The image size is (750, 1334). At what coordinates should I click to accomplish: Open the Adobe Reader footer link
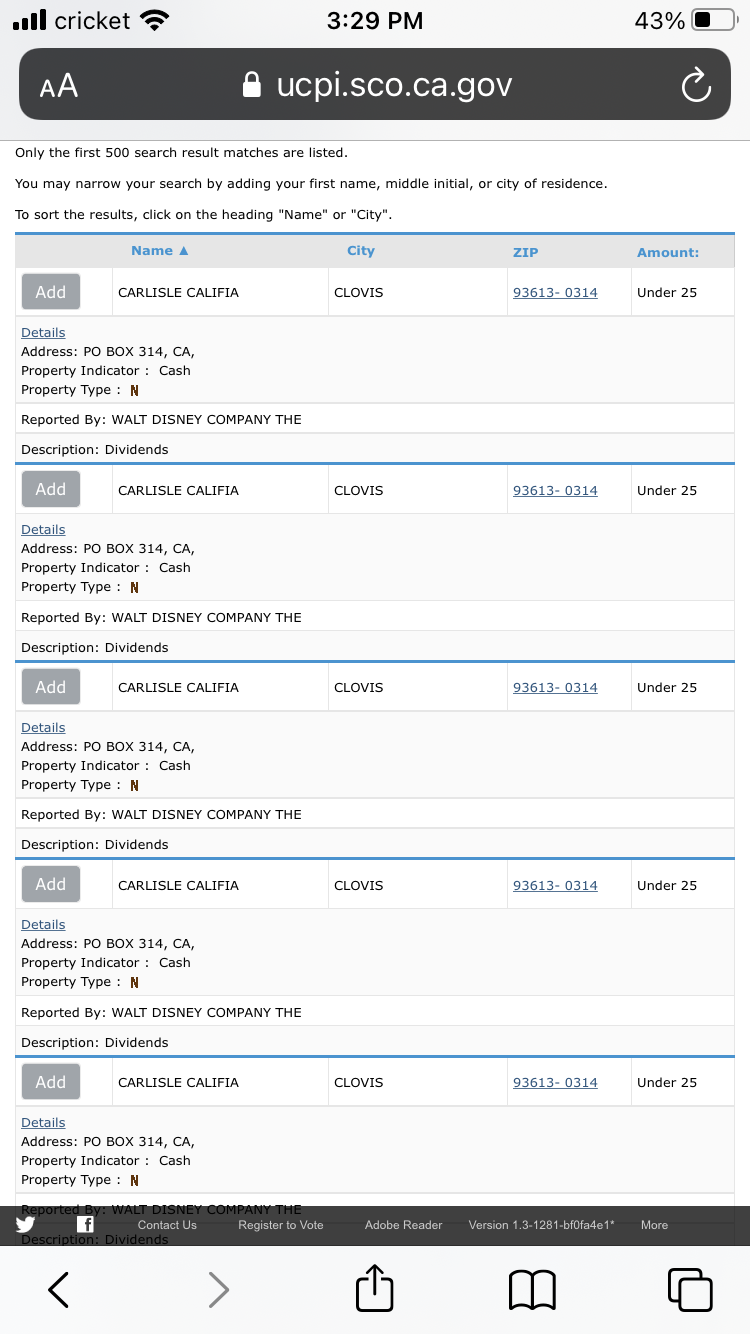click(404, 1225)
